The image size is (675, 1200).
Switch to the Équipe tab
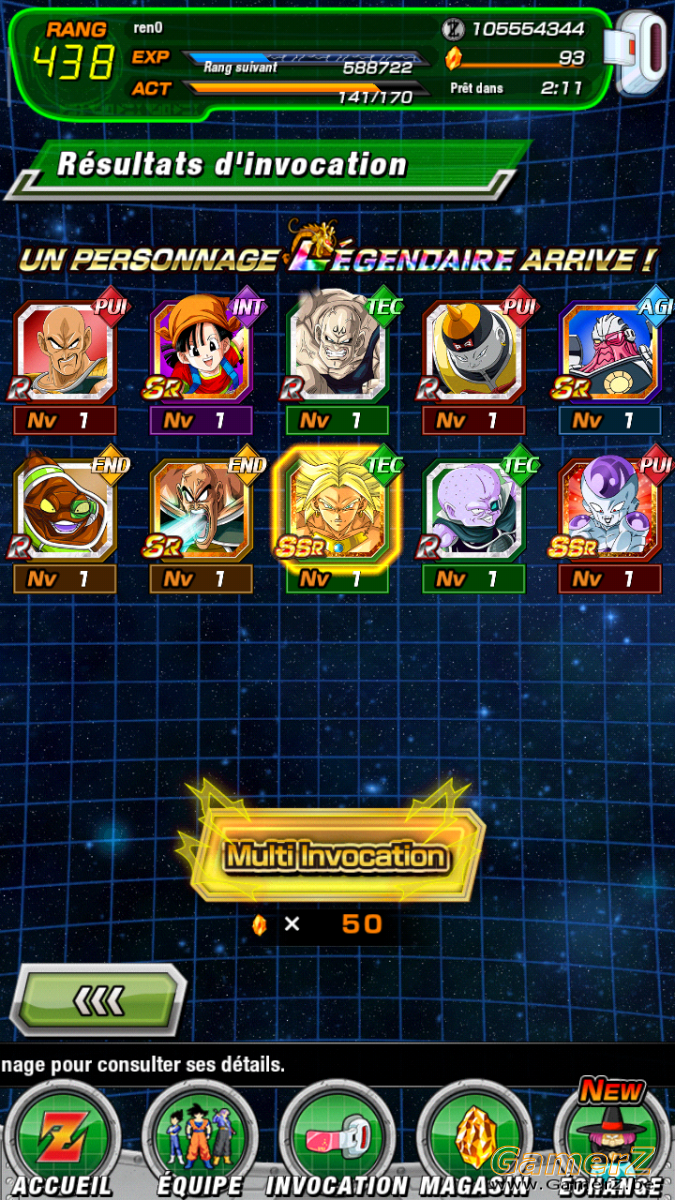pos(200,1140)
